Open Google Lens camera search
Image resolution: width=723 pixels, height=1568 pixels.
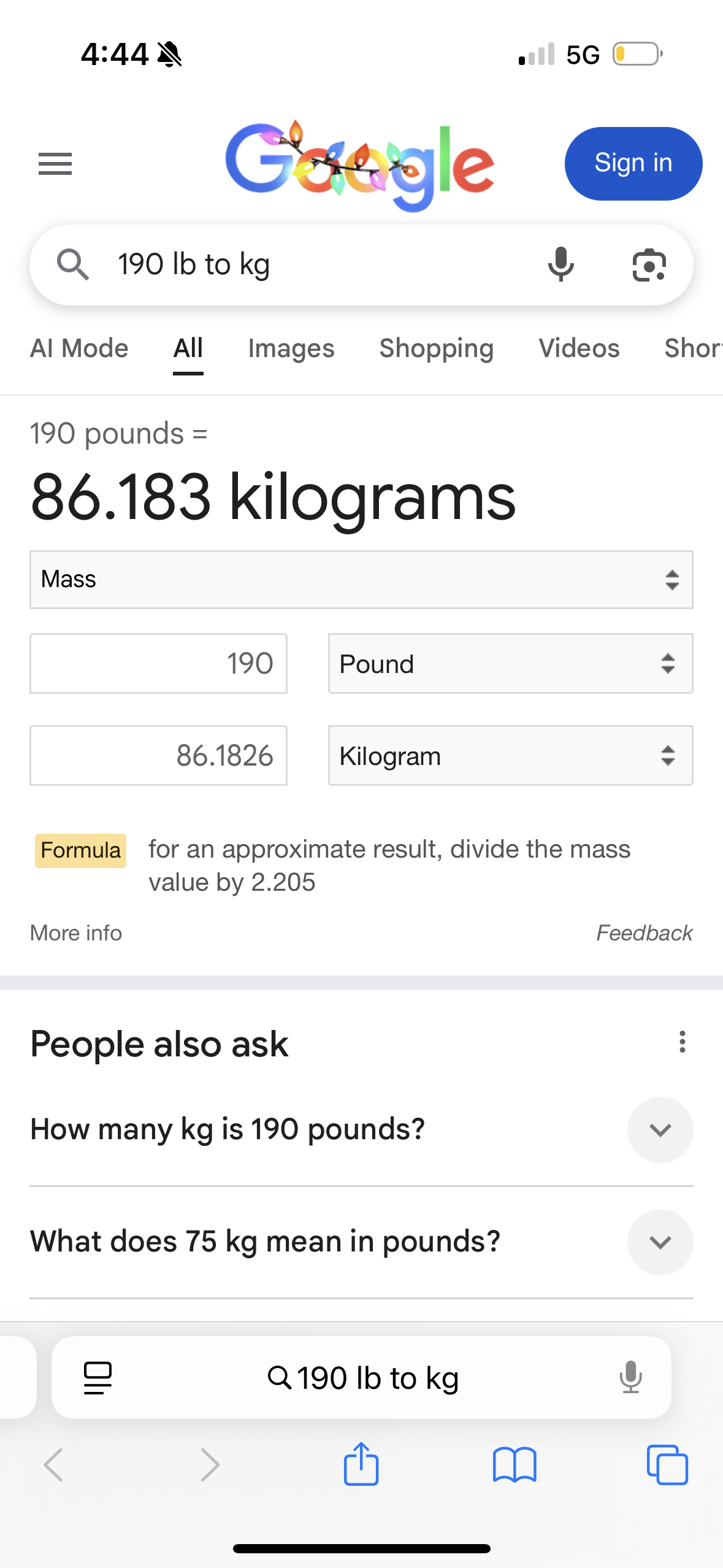(649, 265)
